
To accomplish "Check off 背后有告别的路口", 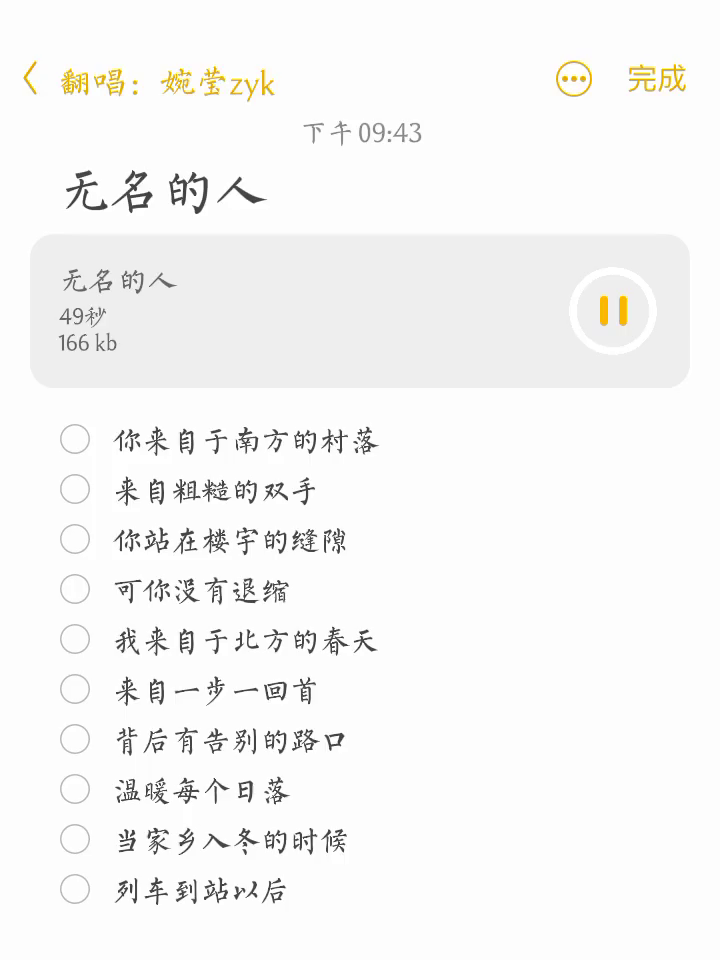I will (75, 740).
